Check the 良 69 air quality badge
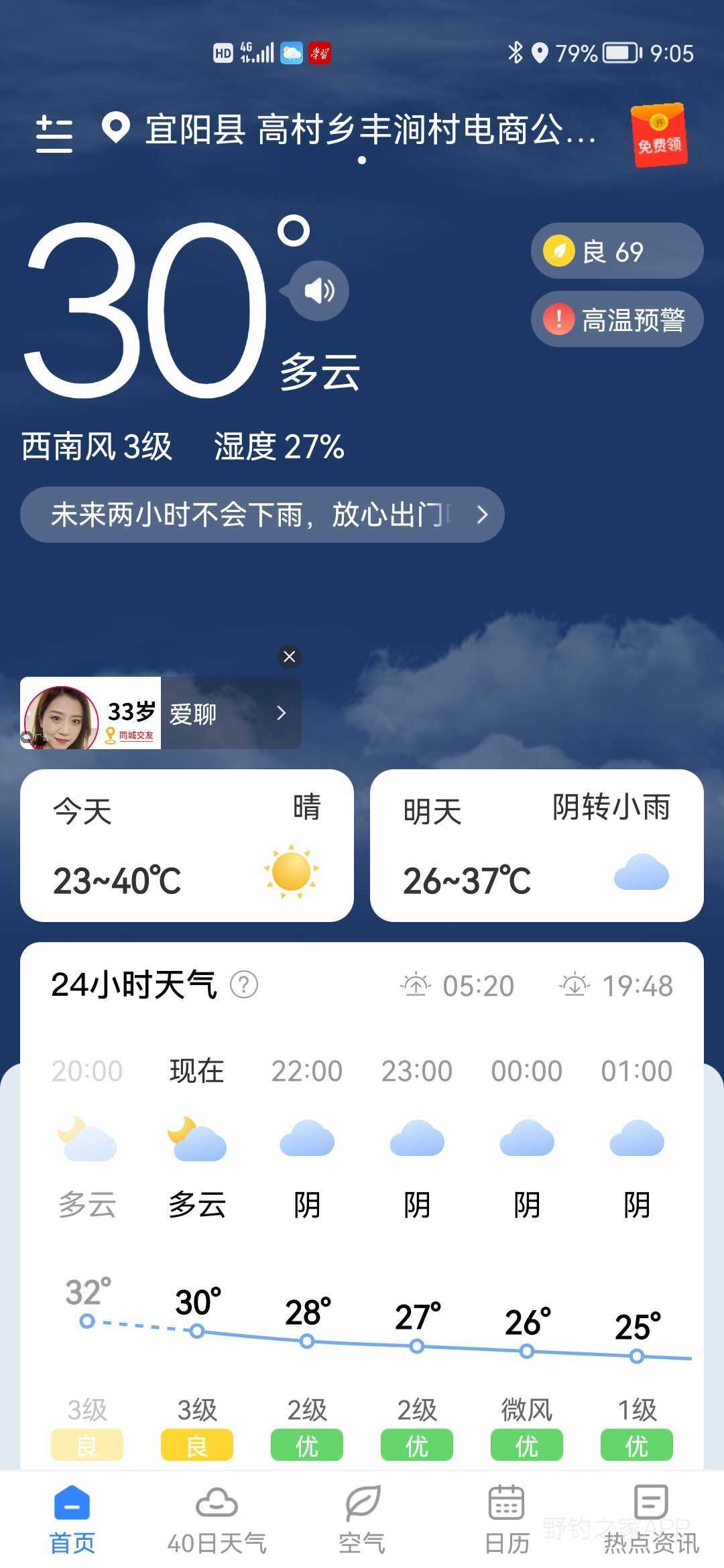Viewport: 724px width, 1568px height. 617,251
